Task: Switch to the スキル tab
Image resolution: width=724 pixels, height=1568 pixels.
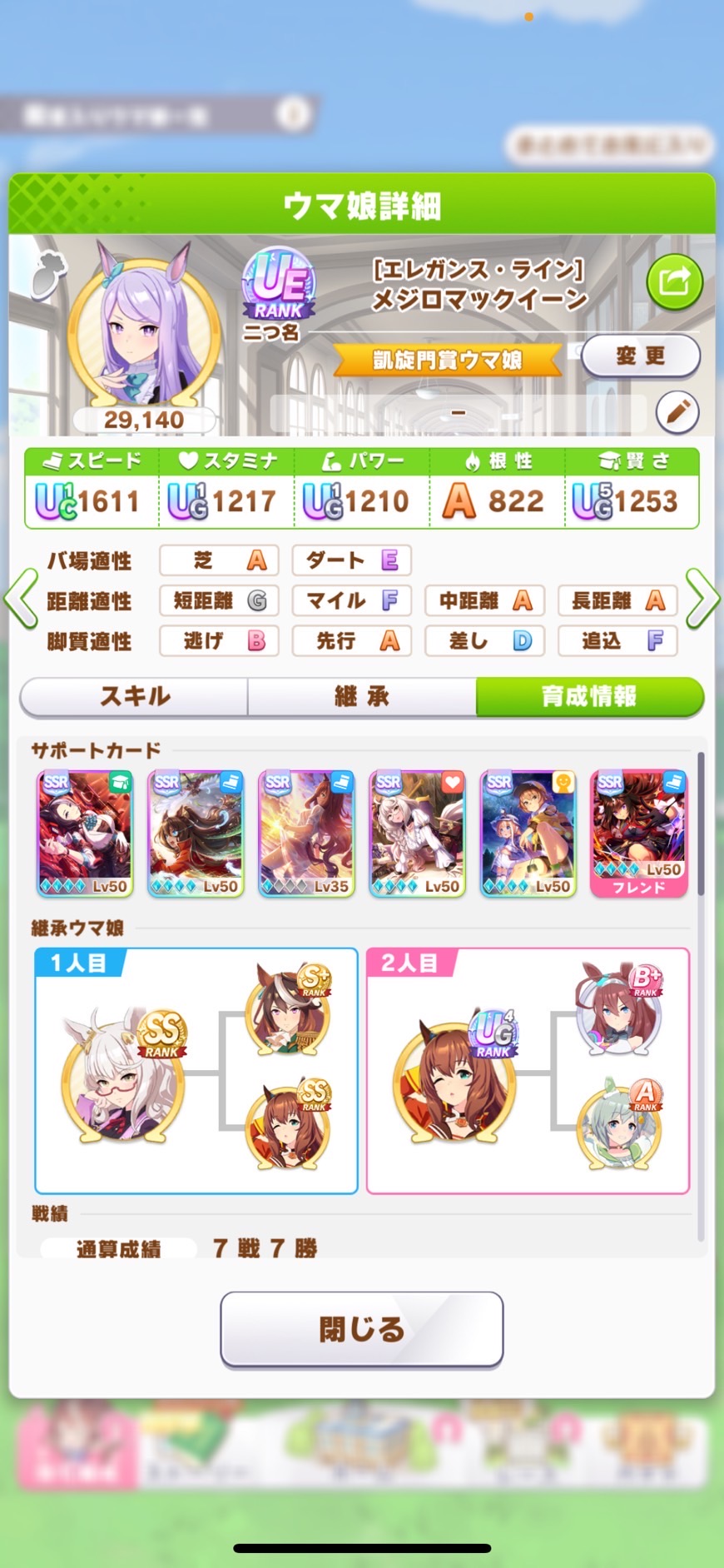Action: (x=135, y=696)
